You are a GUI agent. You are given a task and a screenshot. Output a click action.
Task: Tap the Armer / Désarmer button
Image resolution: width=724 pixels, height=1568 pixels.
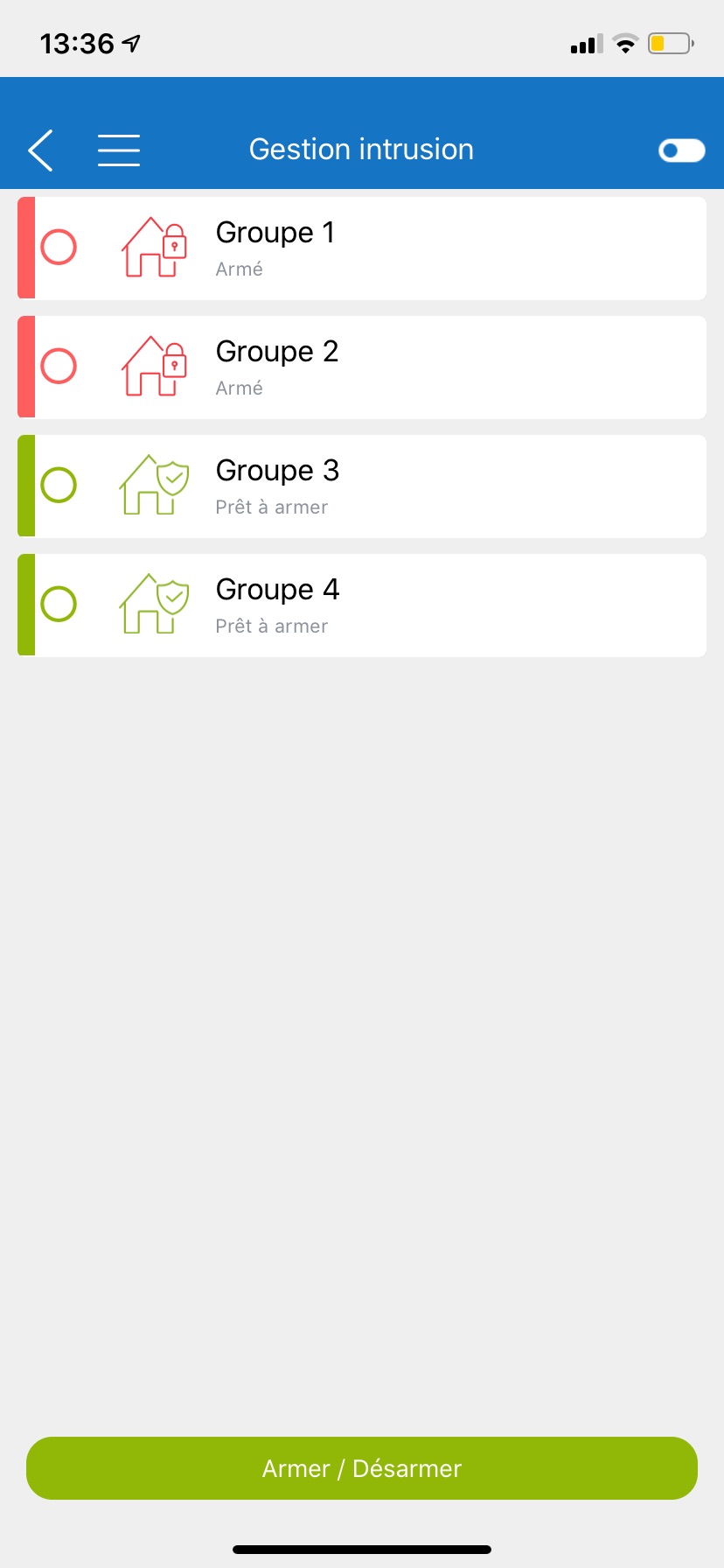(x=362, y=1468)
